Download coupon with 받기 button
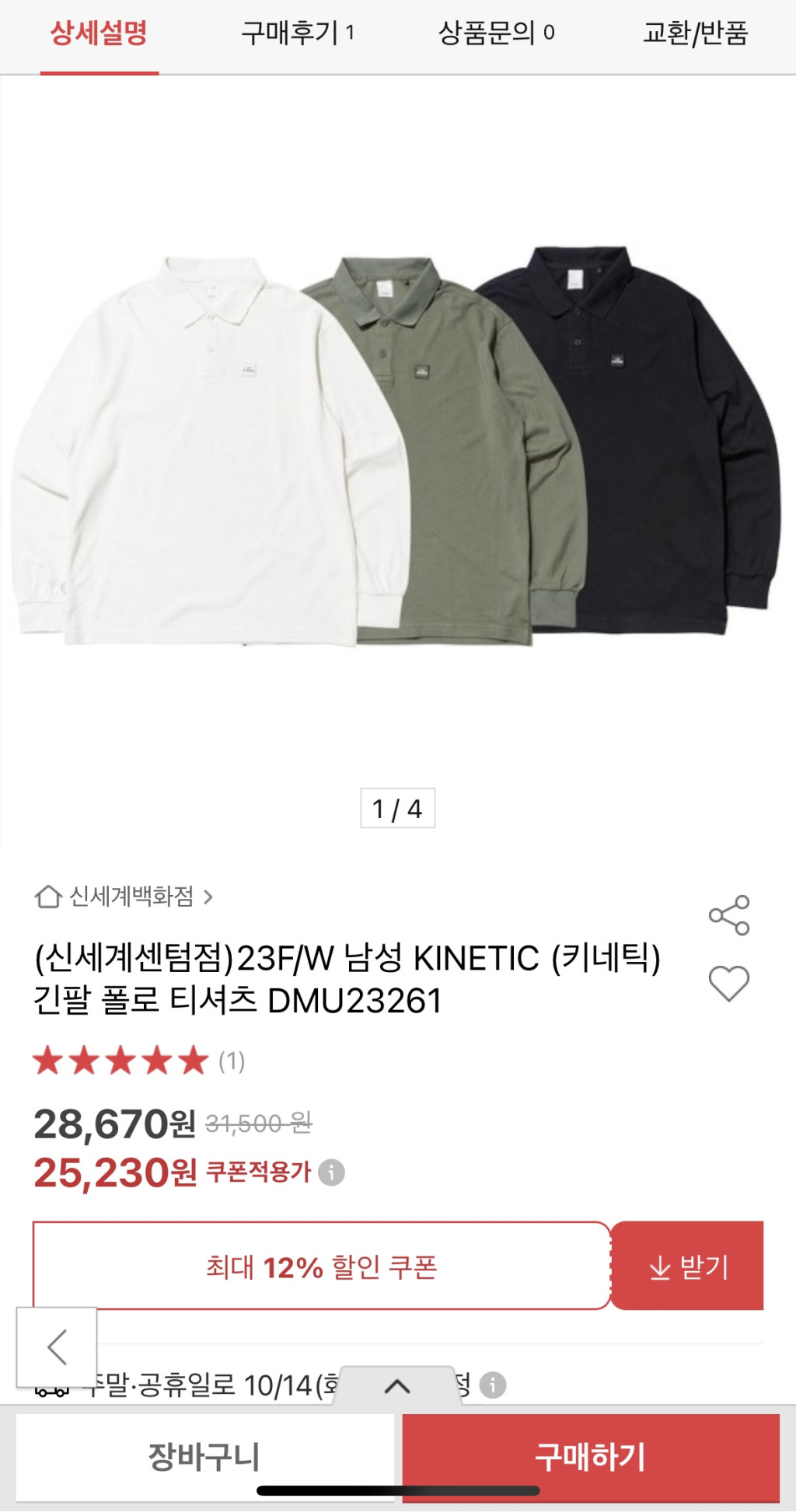The image size is (796, 1512). 687,1266
